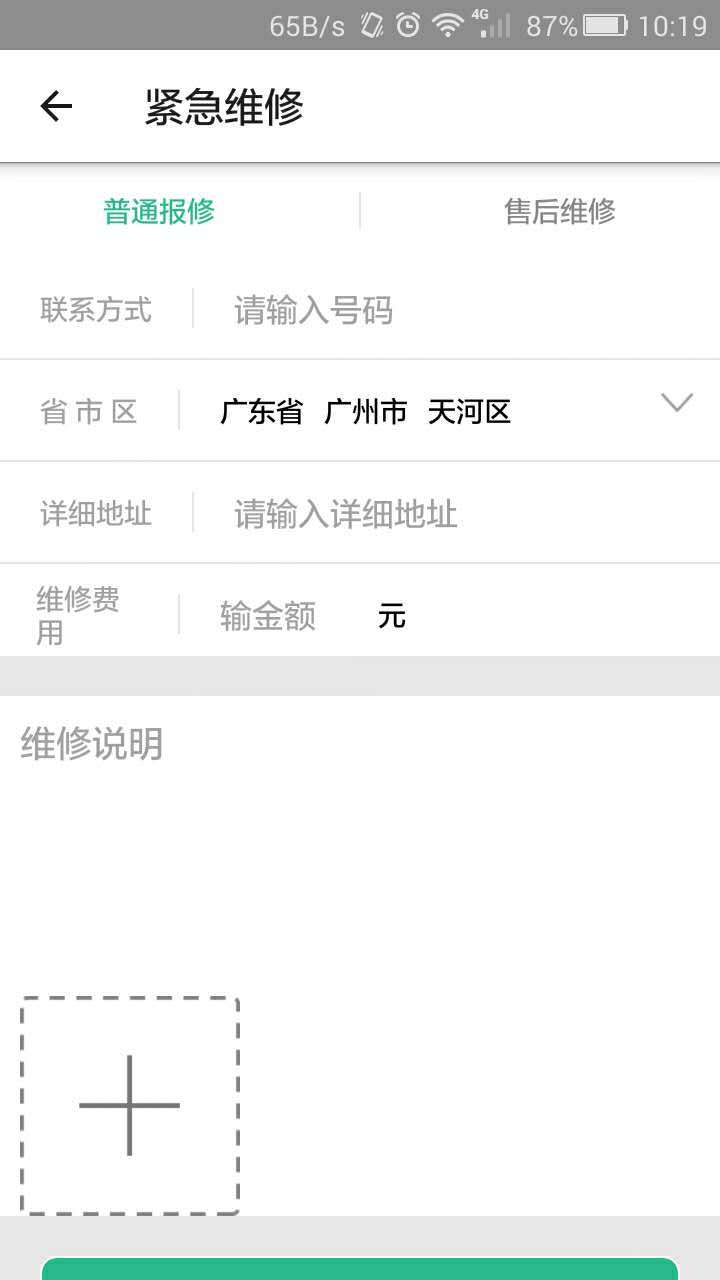Expand the 省市区 region picker

(x=676, y=403)
